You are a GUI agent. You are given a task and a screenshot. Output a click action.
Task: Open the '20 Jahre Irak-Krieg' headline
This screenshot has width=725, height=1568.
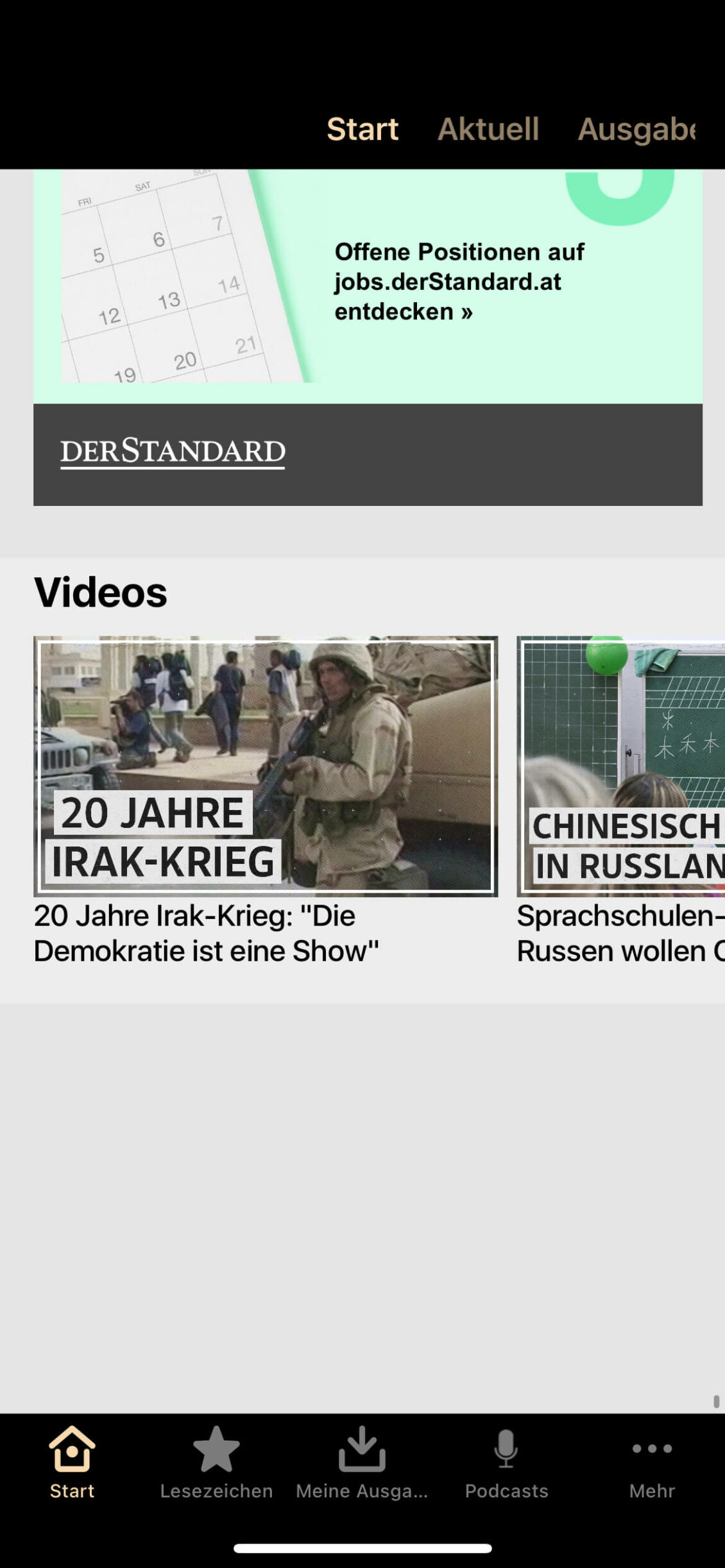pos(206,933)
